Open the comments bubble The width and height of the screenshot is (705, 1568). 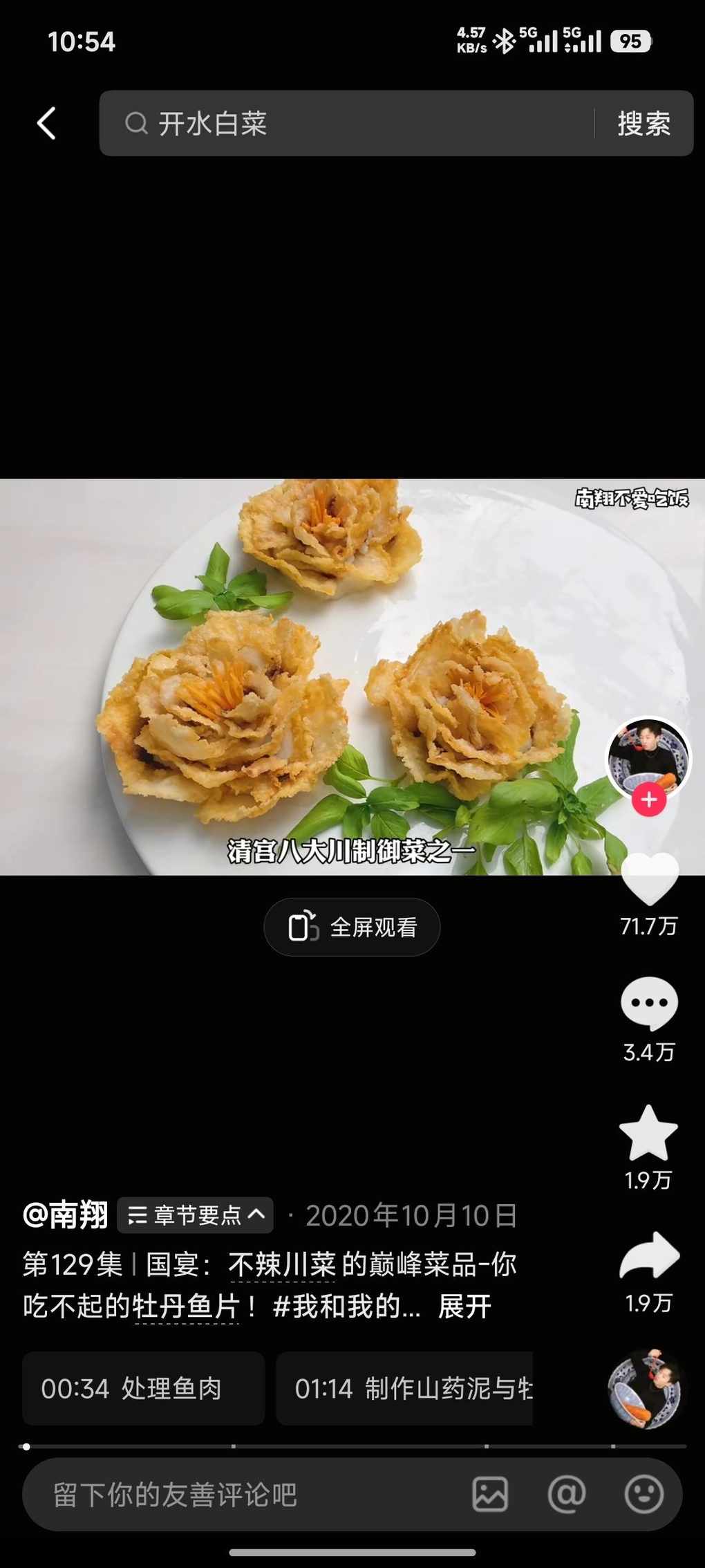click(649, 1003)
